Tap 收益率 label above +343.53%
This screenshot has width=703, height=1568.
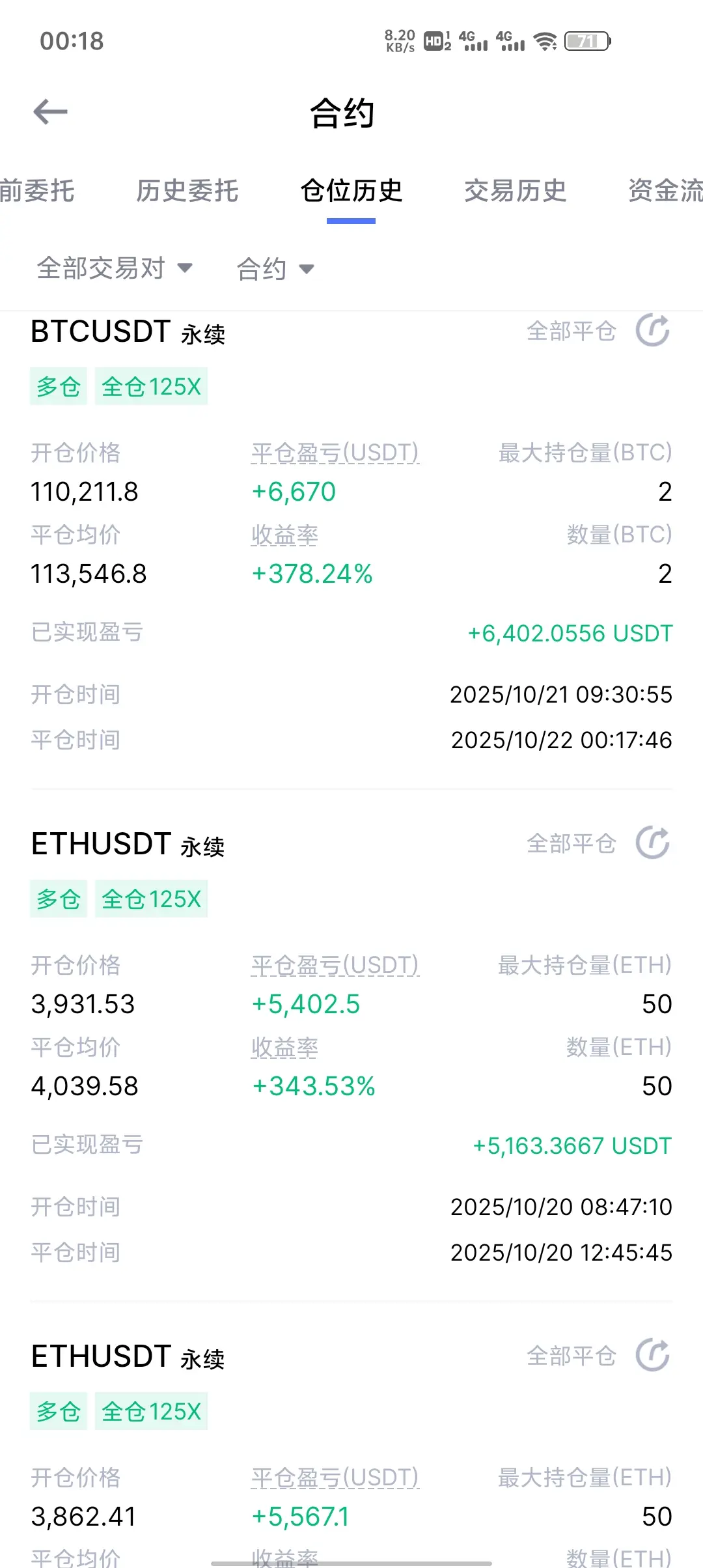click(284, 1048)
